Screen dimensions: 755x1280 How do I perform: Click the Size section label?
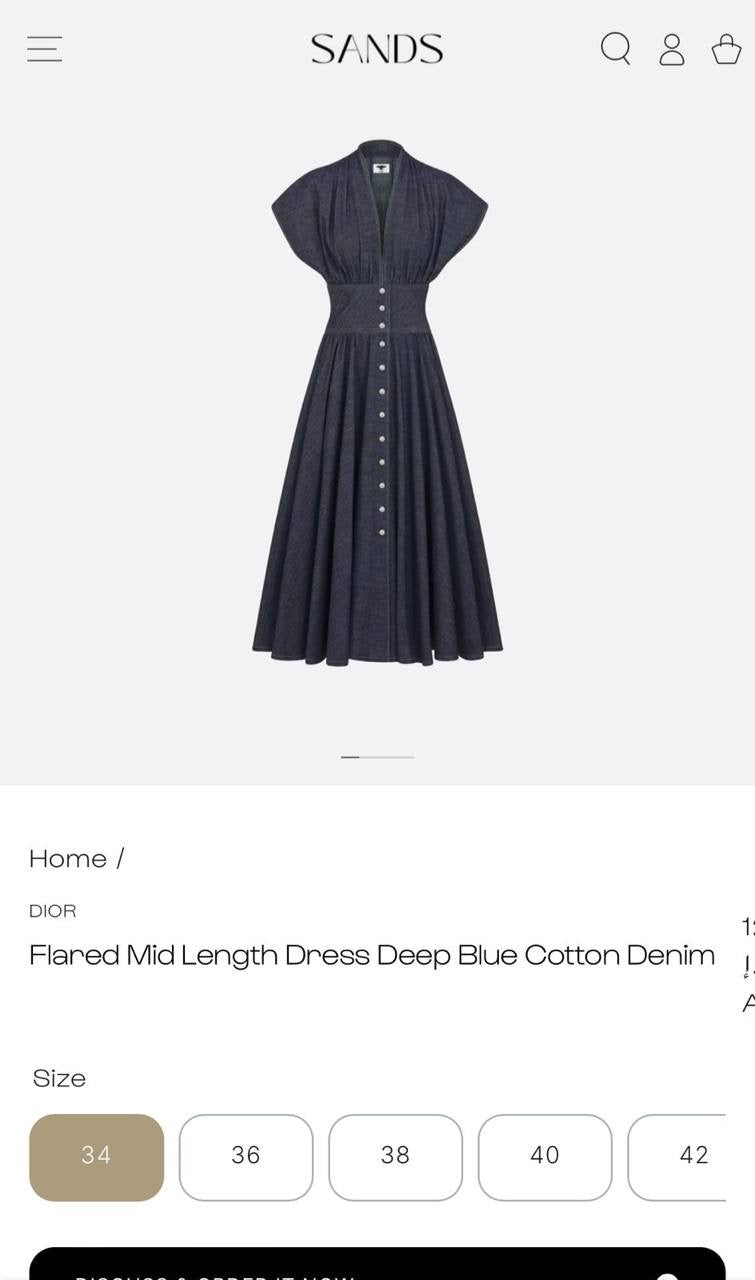click(x=59, y=1078)
